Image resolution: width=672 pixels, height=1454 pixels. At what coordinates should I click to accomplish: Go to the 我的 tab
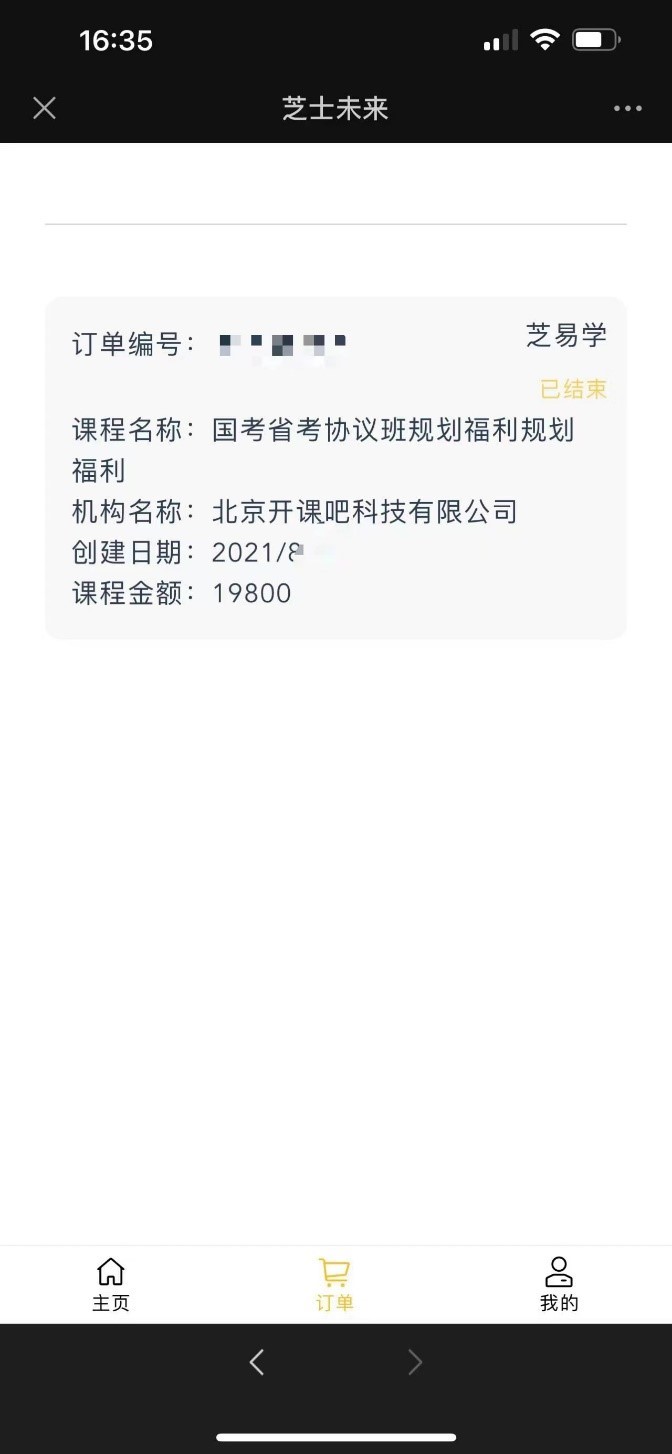(x=559, y=1285)
